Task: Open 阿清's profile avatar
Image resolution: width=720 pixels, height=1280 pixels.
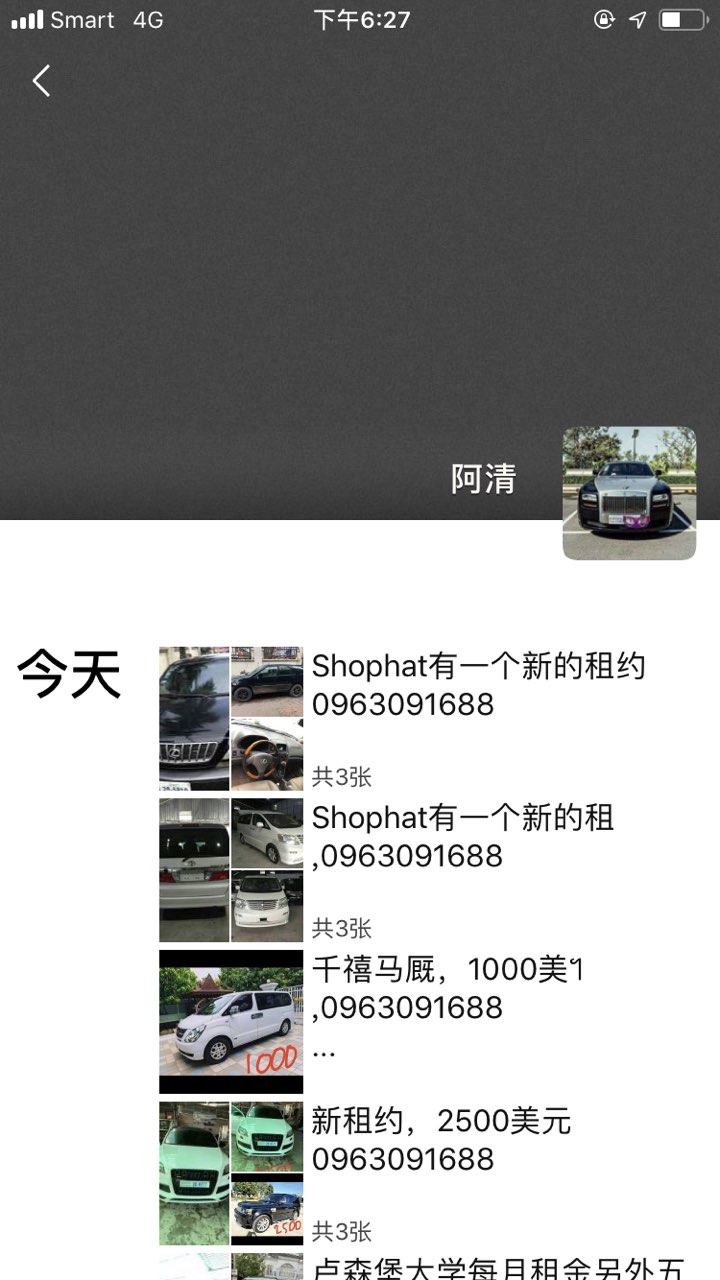Action: pyautogui.click(x=629, y=493)
